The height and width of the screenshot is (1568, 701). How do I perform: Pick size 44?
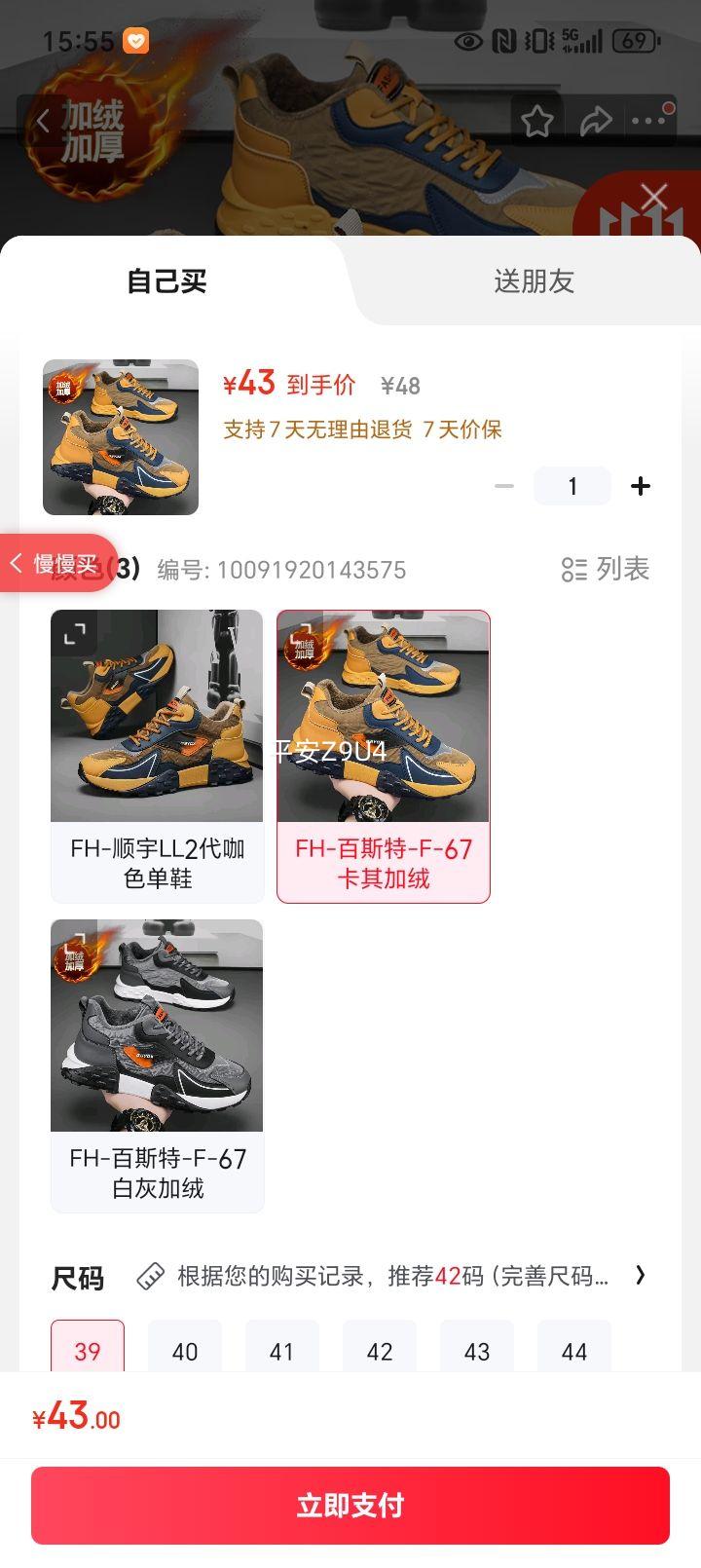tap(574, 1351)
